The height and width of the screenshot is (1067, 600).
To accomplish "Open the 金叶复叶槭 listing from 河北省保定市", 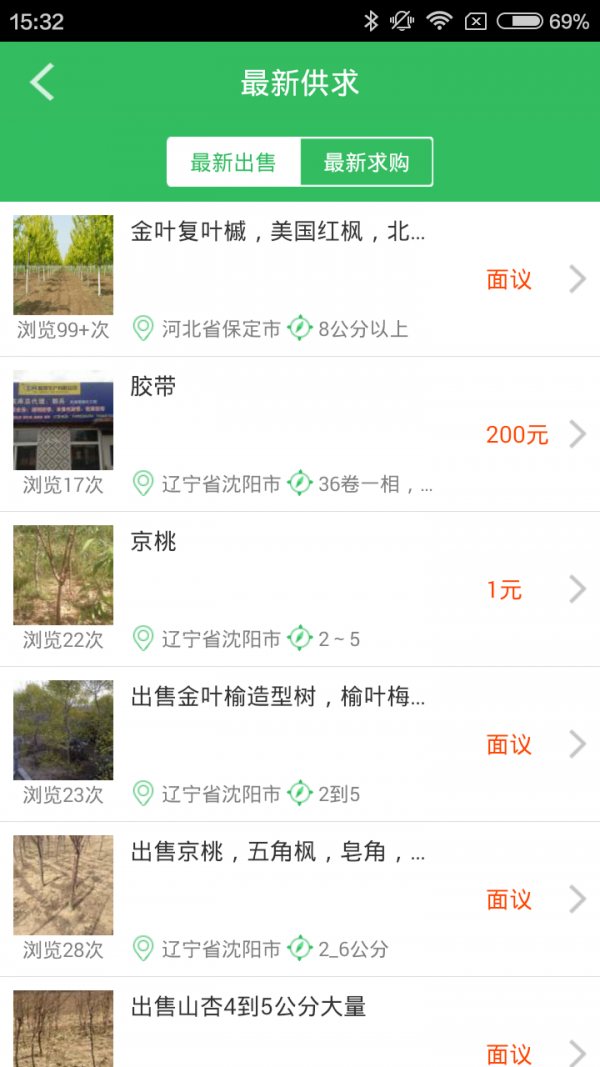I will [300, 279].
